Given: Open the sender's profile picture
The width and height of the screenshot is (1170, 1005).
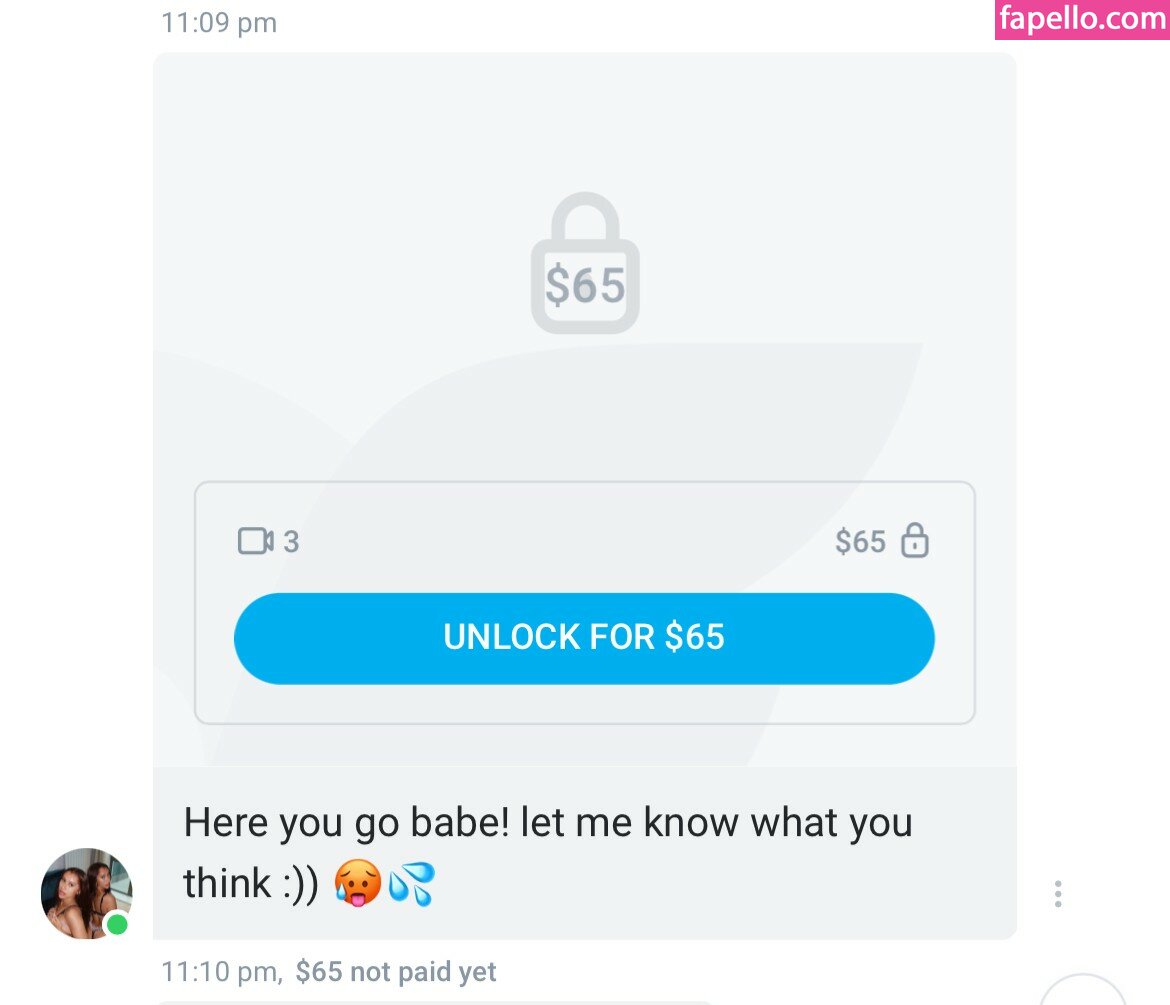Looking at the screenshot, I should pos(86,893).
